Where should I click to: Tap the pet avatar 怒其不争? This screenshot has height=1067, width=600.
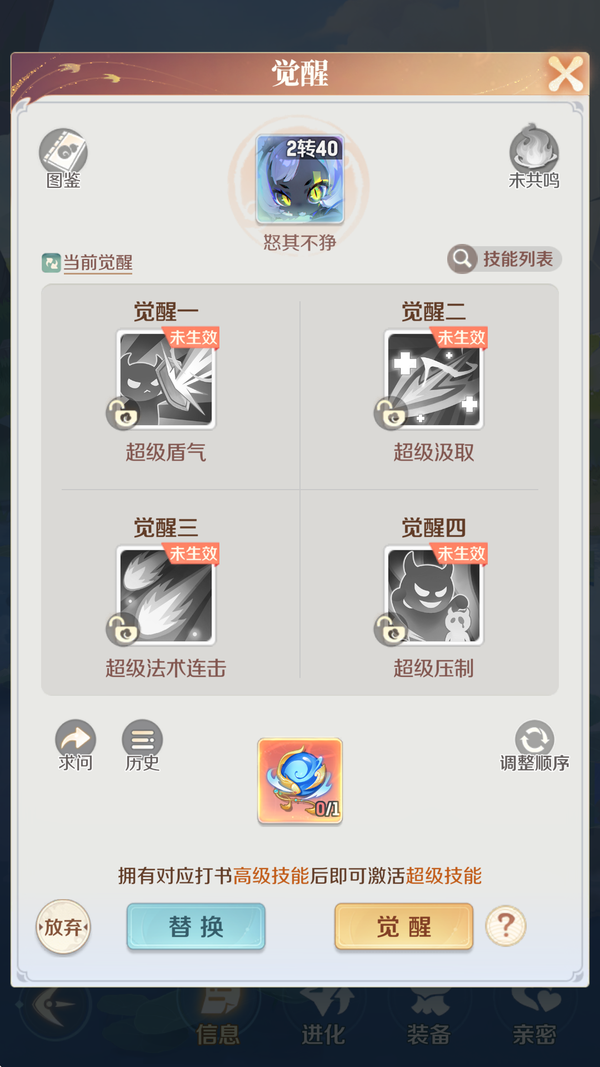300,180
